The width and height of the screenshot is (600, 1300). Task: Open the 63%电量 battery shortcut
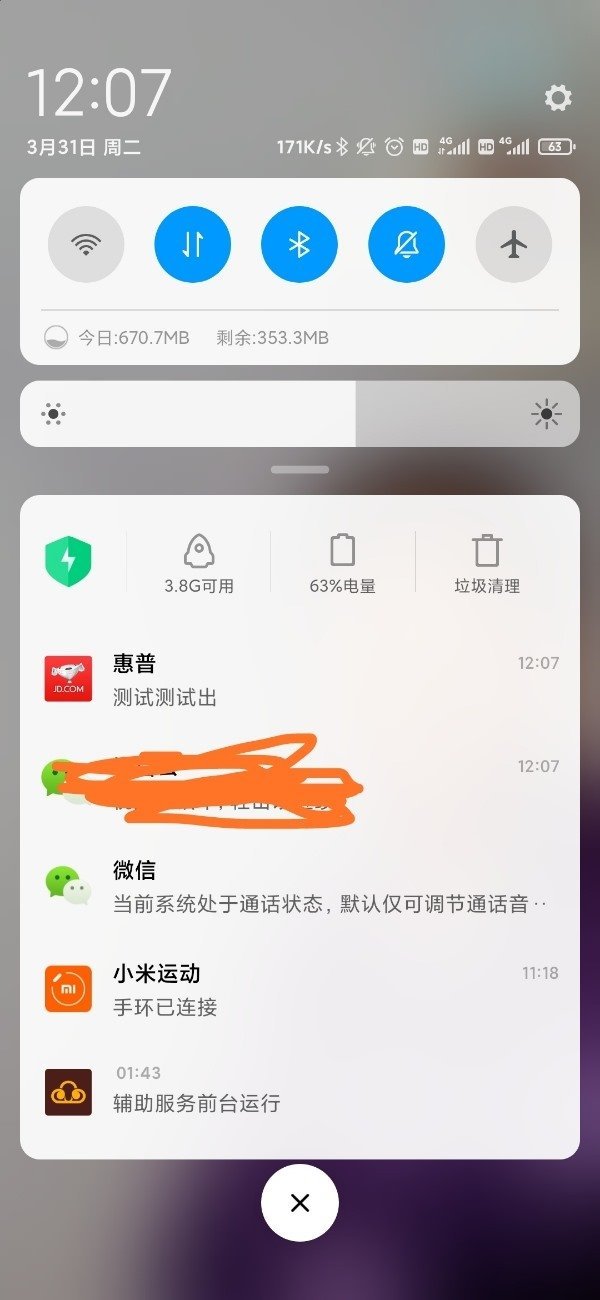pos(343,563)
